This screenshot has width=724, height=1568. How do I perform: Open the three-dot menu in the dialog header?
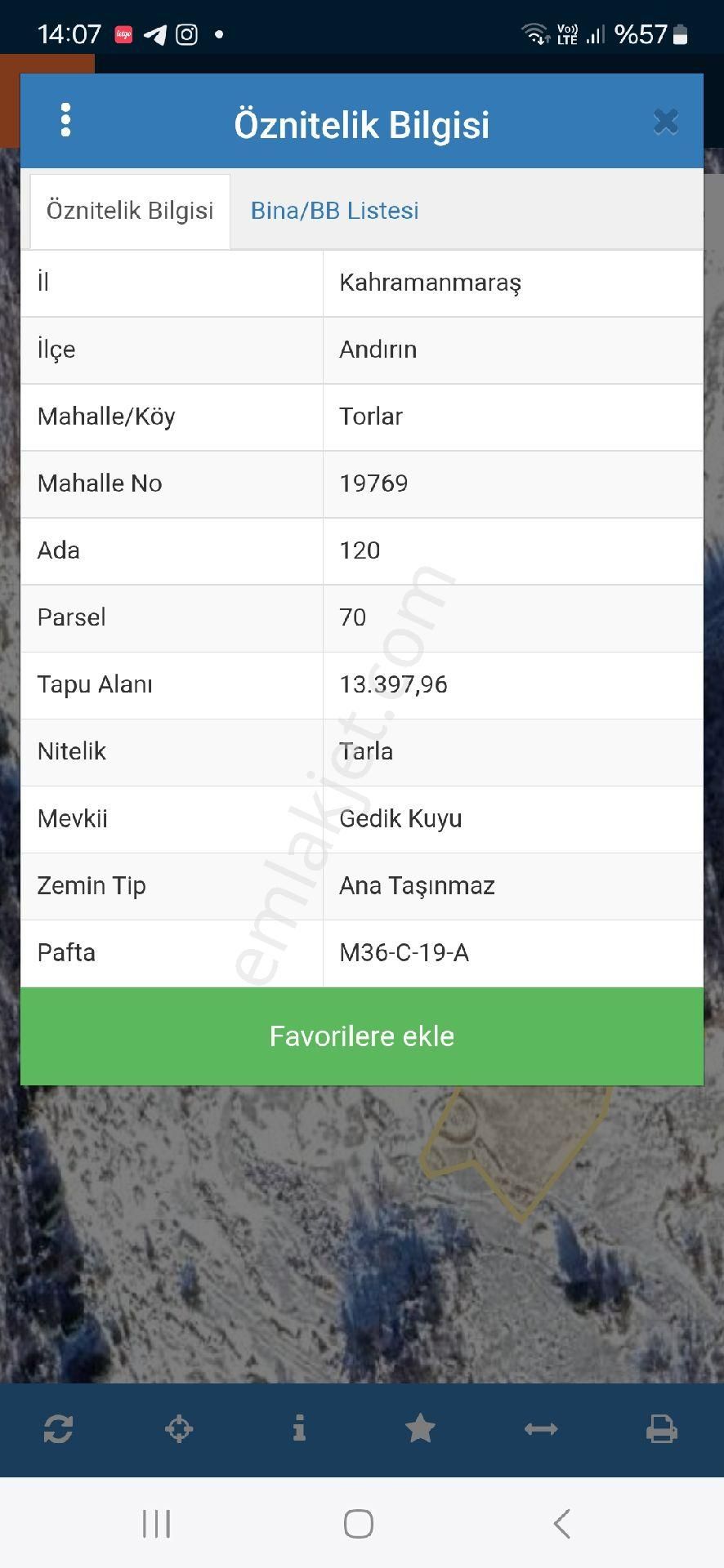[65, 121]
